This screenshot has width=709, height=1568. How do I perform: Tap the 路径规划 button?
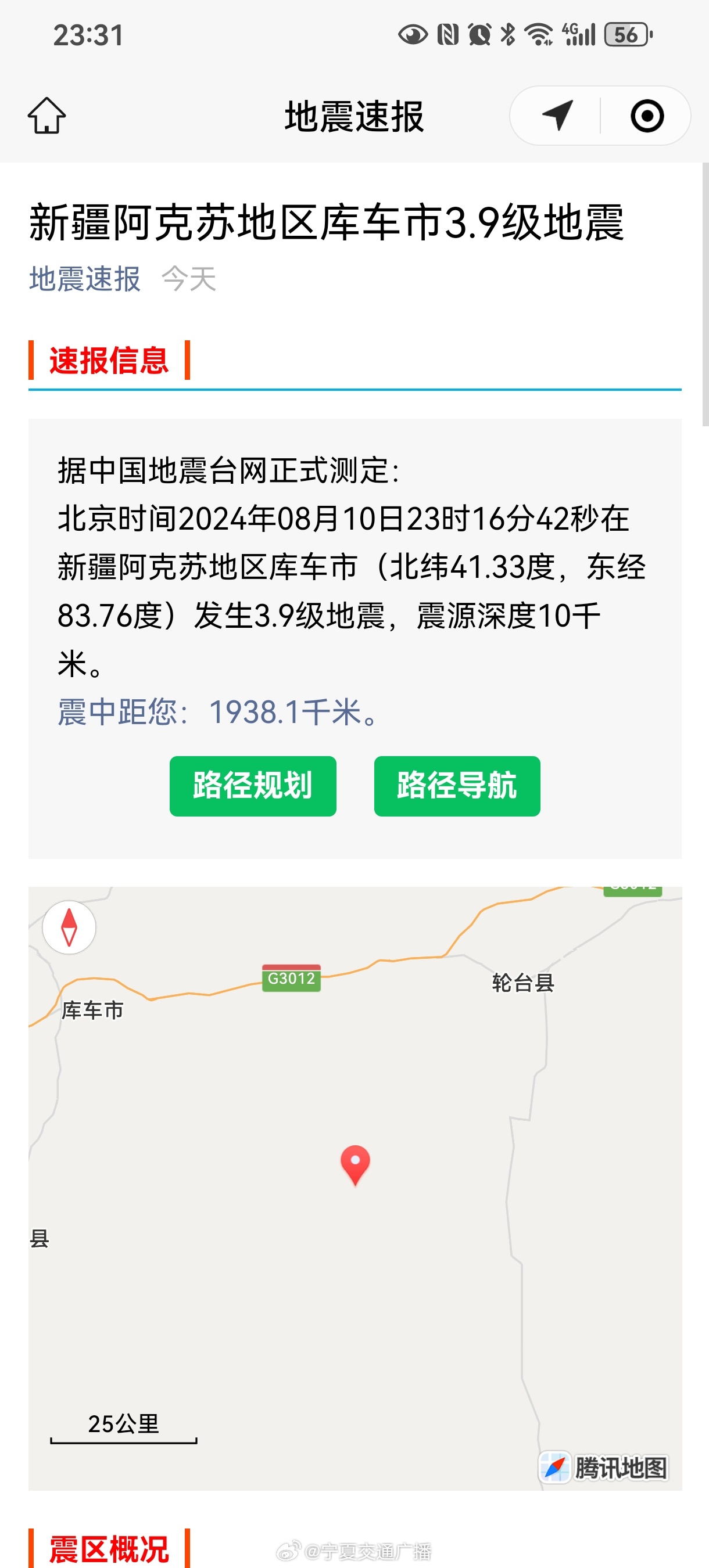(x=253, y=785)
